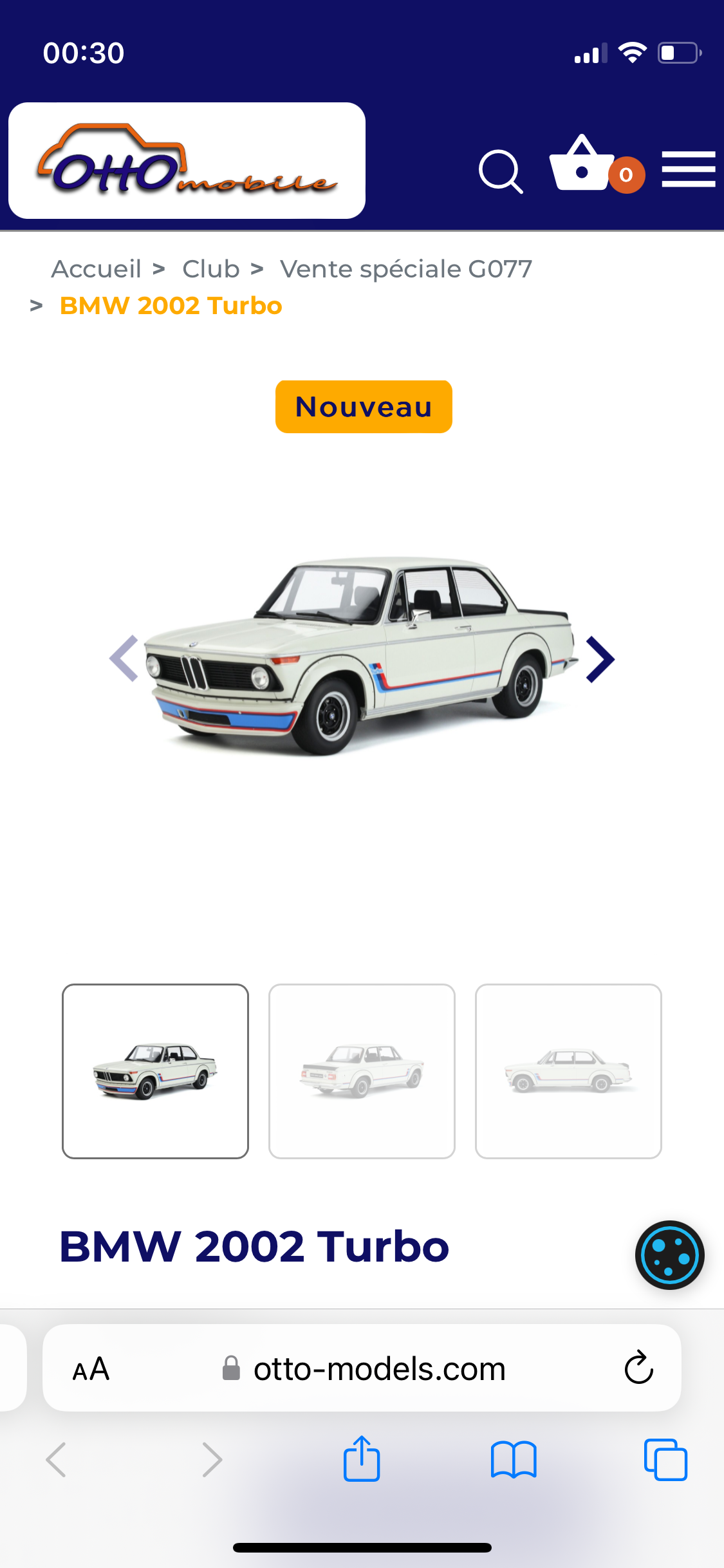
Task: Open the cookie settings floating button
Action: pos(669,1255)
